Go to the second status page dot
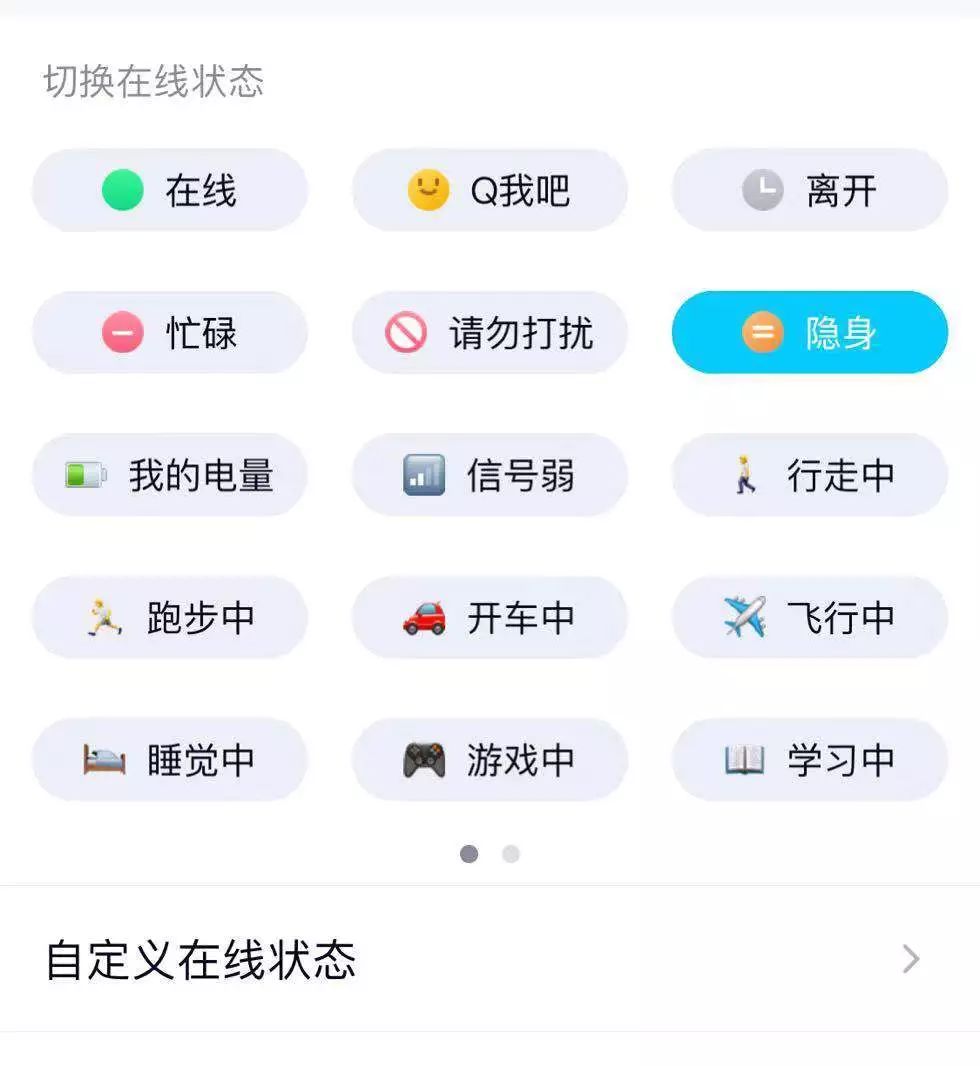The height and width of the screenshot is (1066, 980). pos(511,854)
